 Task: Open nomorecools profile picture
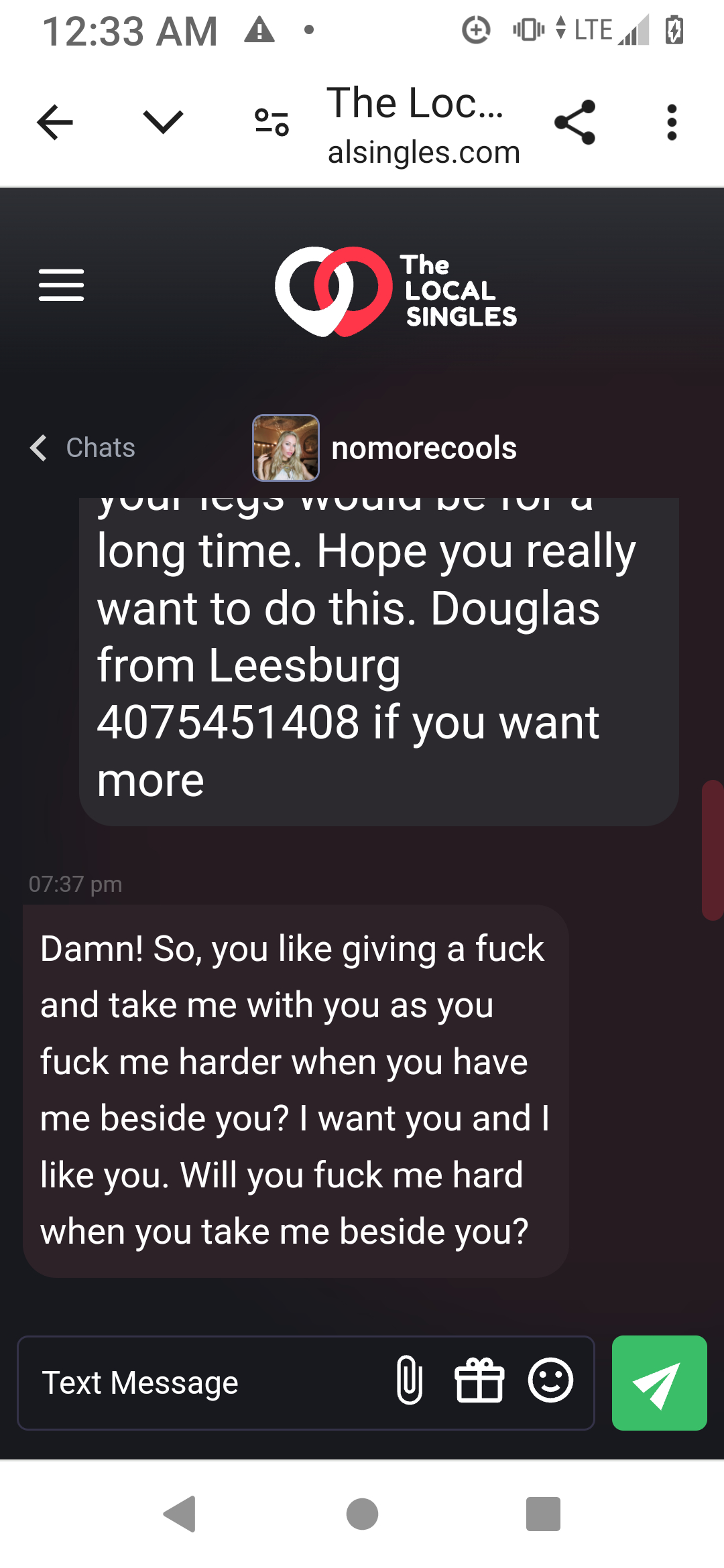[x=286, y=448]
